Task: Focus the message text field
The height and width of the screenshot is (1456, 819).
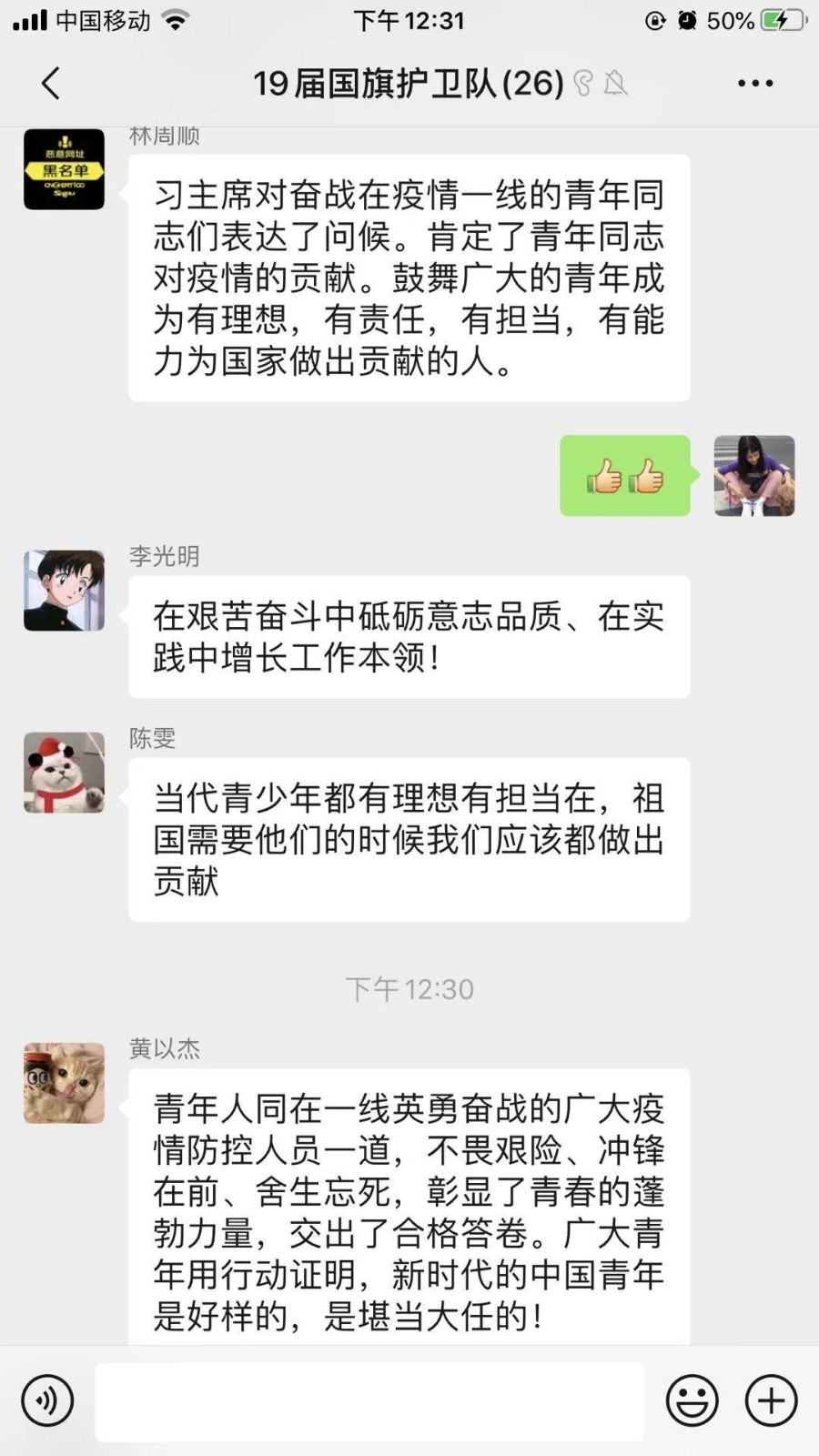Action: pos(369,1401)
